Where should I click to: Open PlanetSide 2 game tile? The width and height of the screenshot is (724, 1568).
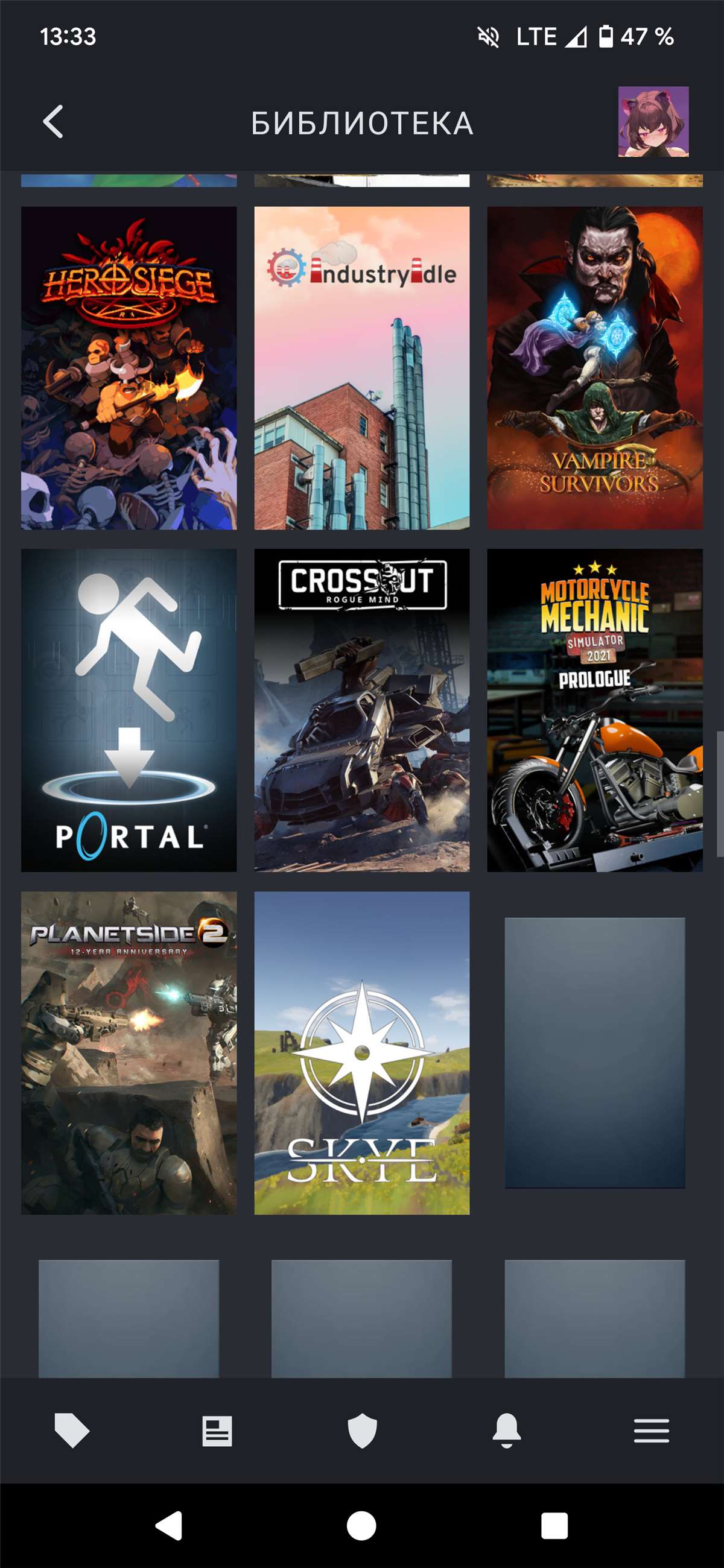129,1052
